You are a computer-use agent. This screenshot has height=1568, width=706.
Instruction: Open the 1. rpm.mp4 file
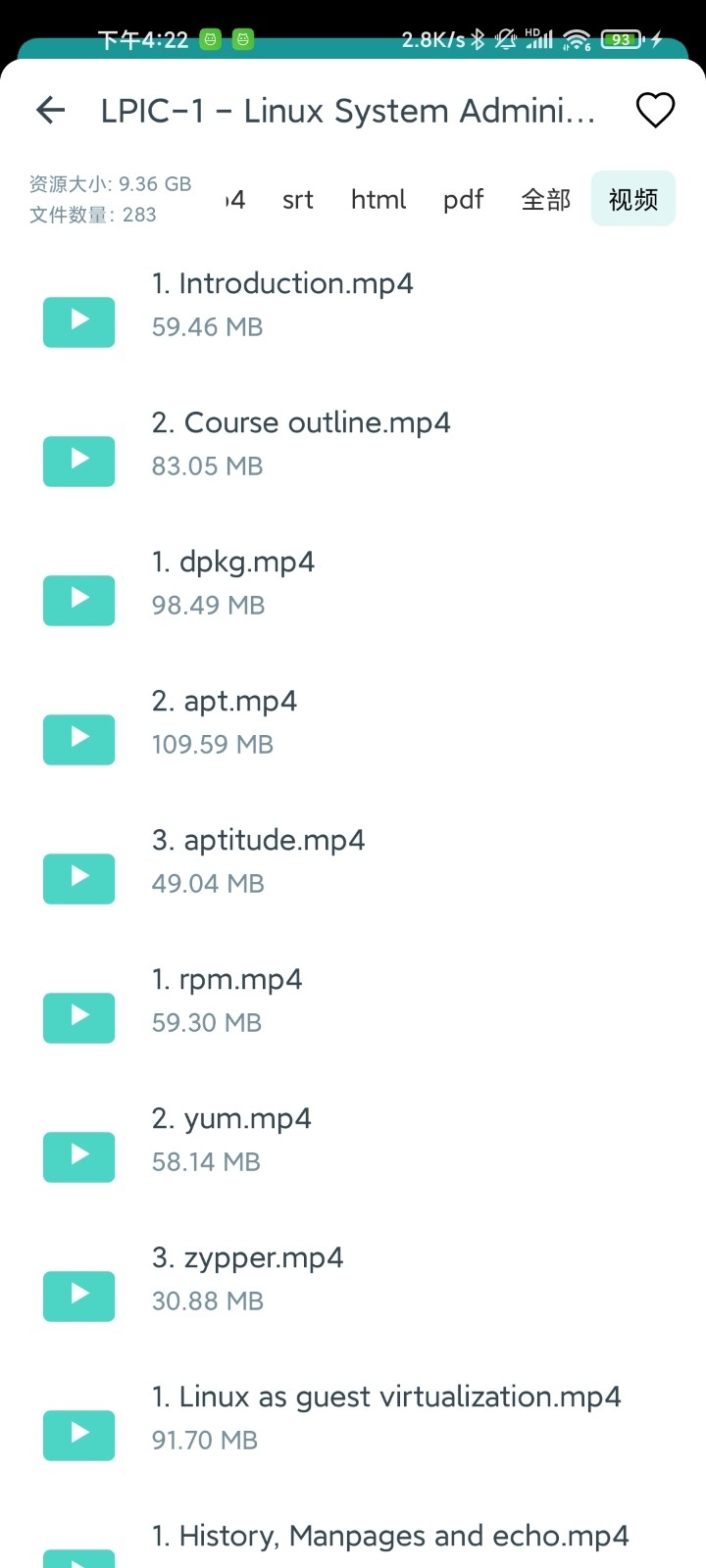coord(353,1001)
